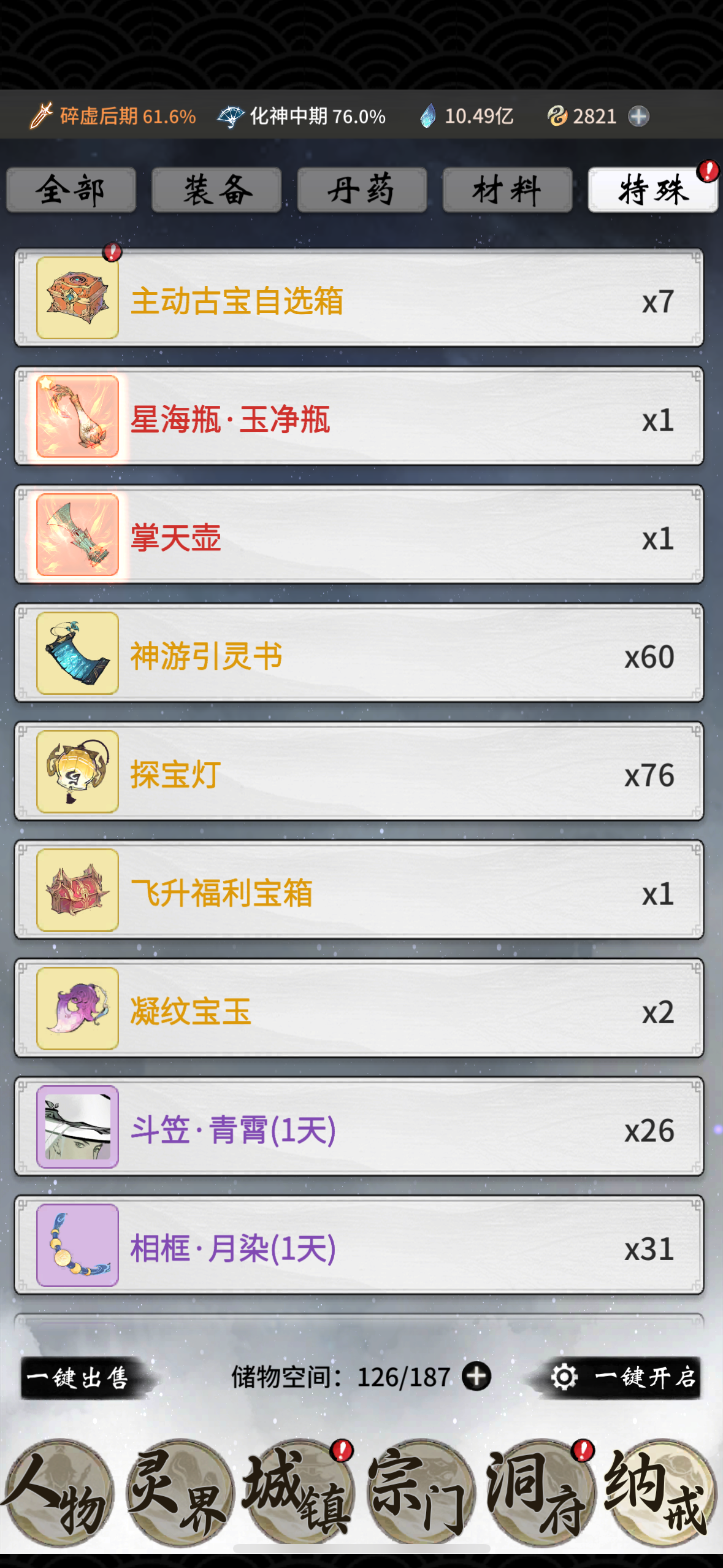Open the 主动古宝自选箱 item
The height and width of the screenshot is (1568, 723).
[x=359, y=299]
